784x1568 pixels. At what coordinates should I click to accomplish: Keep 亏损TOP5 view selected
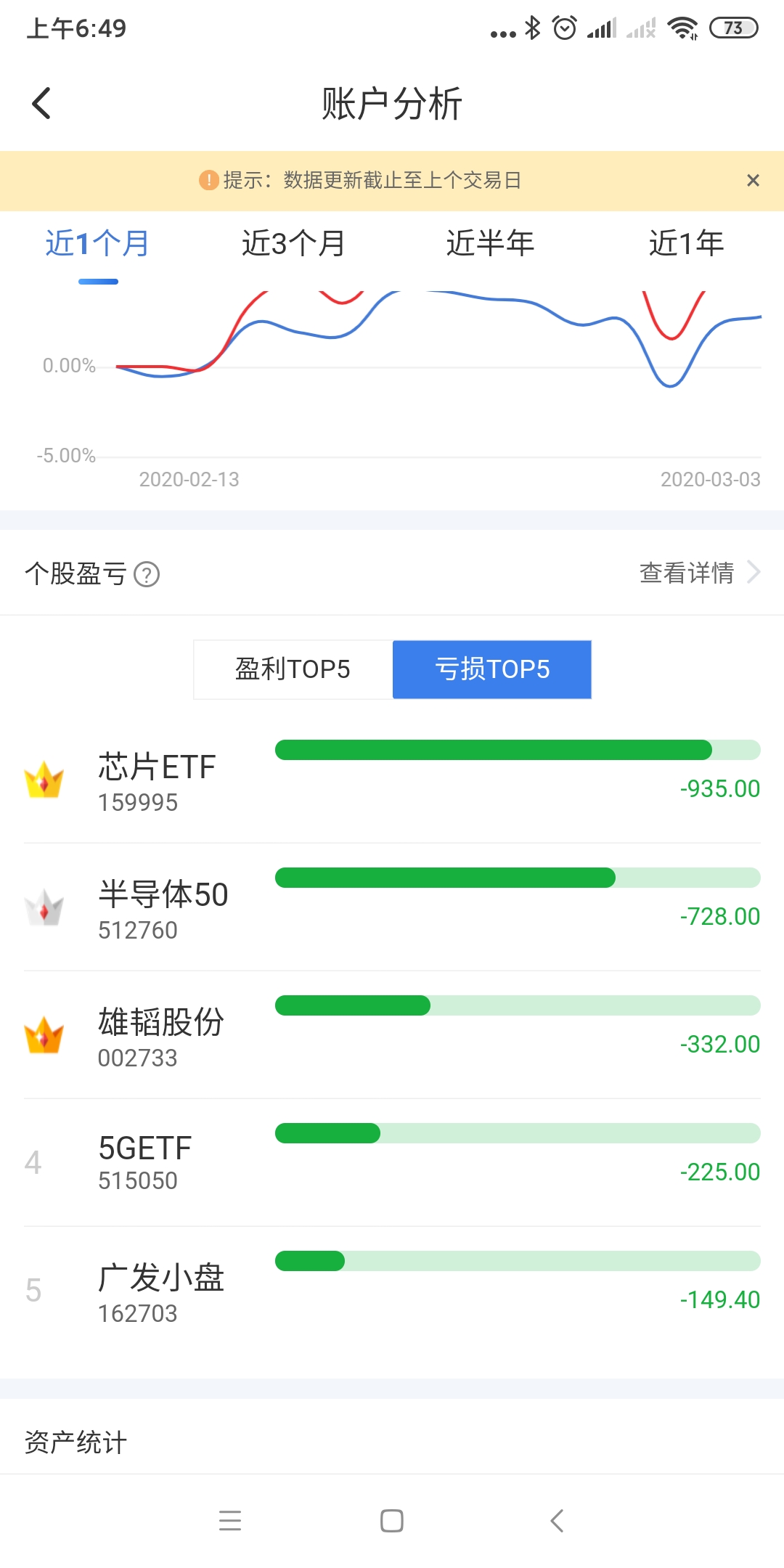pyautogui.click(x=491, y=669)
